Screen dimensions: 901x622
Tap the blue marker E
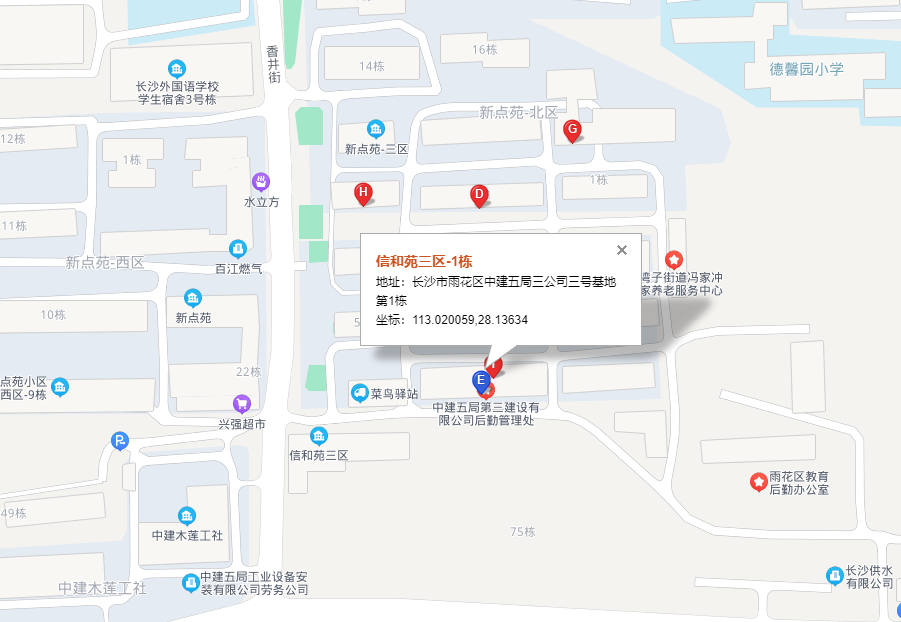click(x=481, y=381)
